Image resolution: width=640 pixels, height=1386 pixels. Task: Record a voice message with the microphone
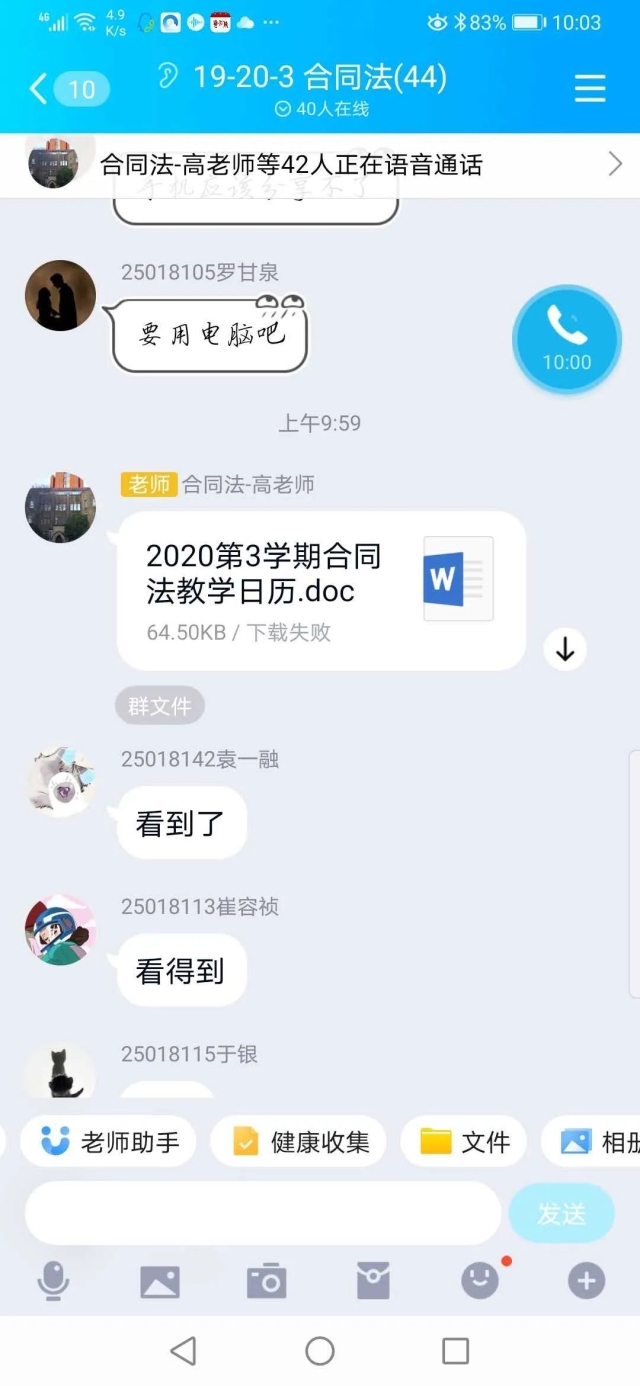click(x=53, y=1281)
